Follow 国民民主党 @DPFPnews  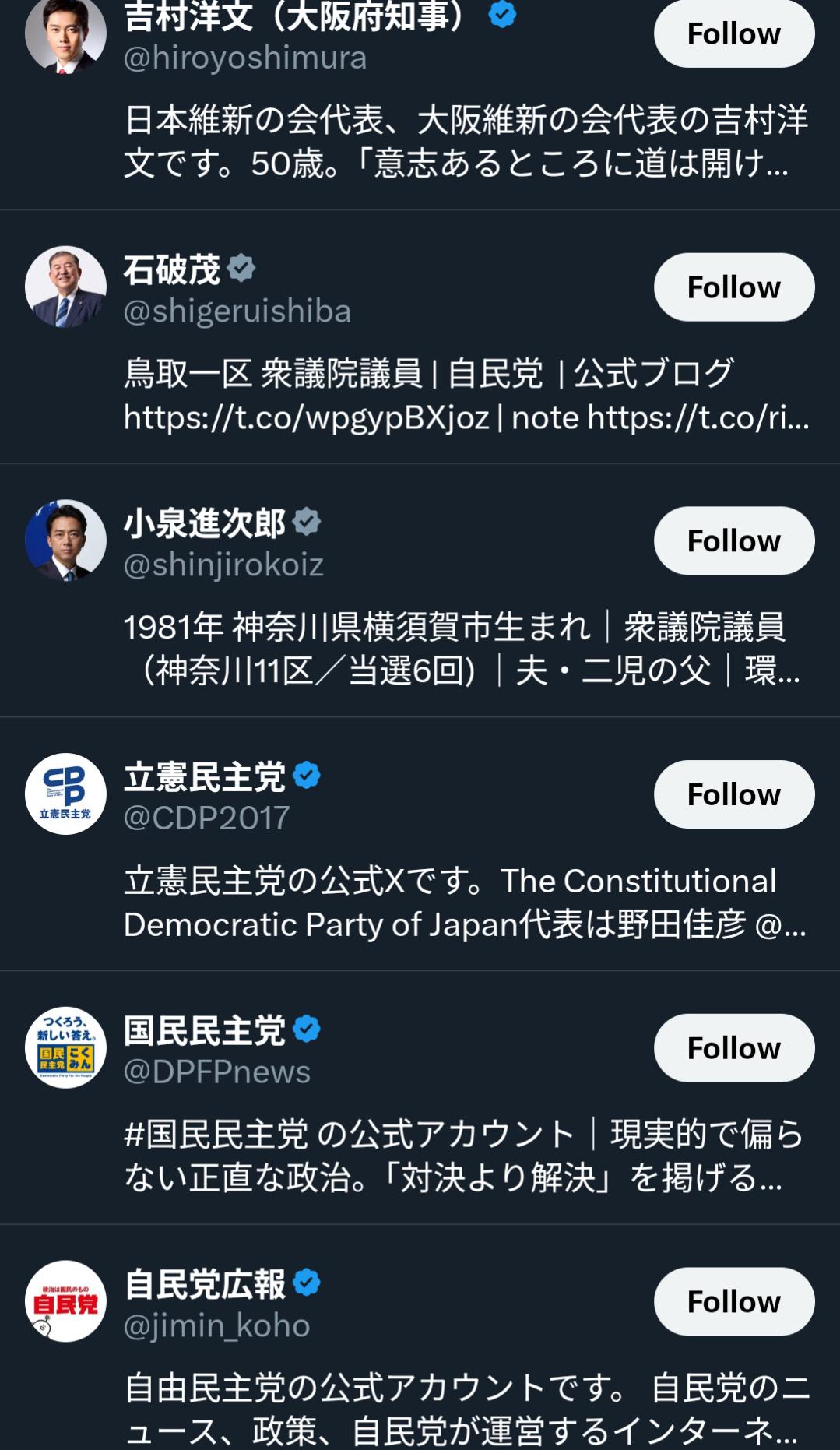click(x=733, y=1048)
